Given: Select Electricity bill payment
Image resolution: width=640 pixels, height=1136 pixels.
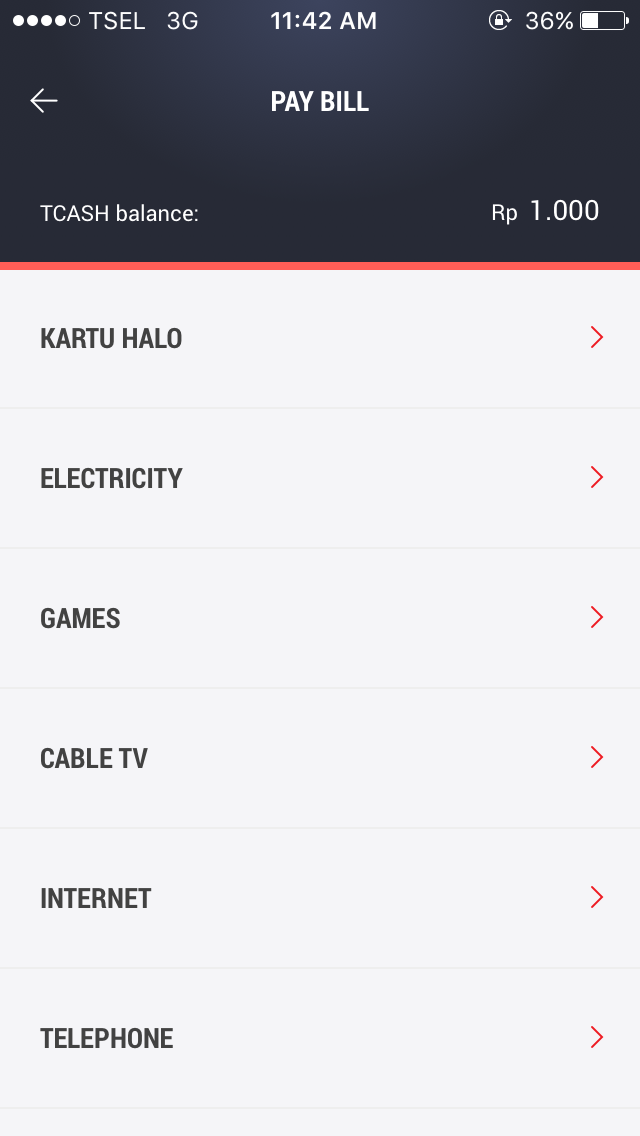Looking at the screenshot, I should [x=320, y=478].
